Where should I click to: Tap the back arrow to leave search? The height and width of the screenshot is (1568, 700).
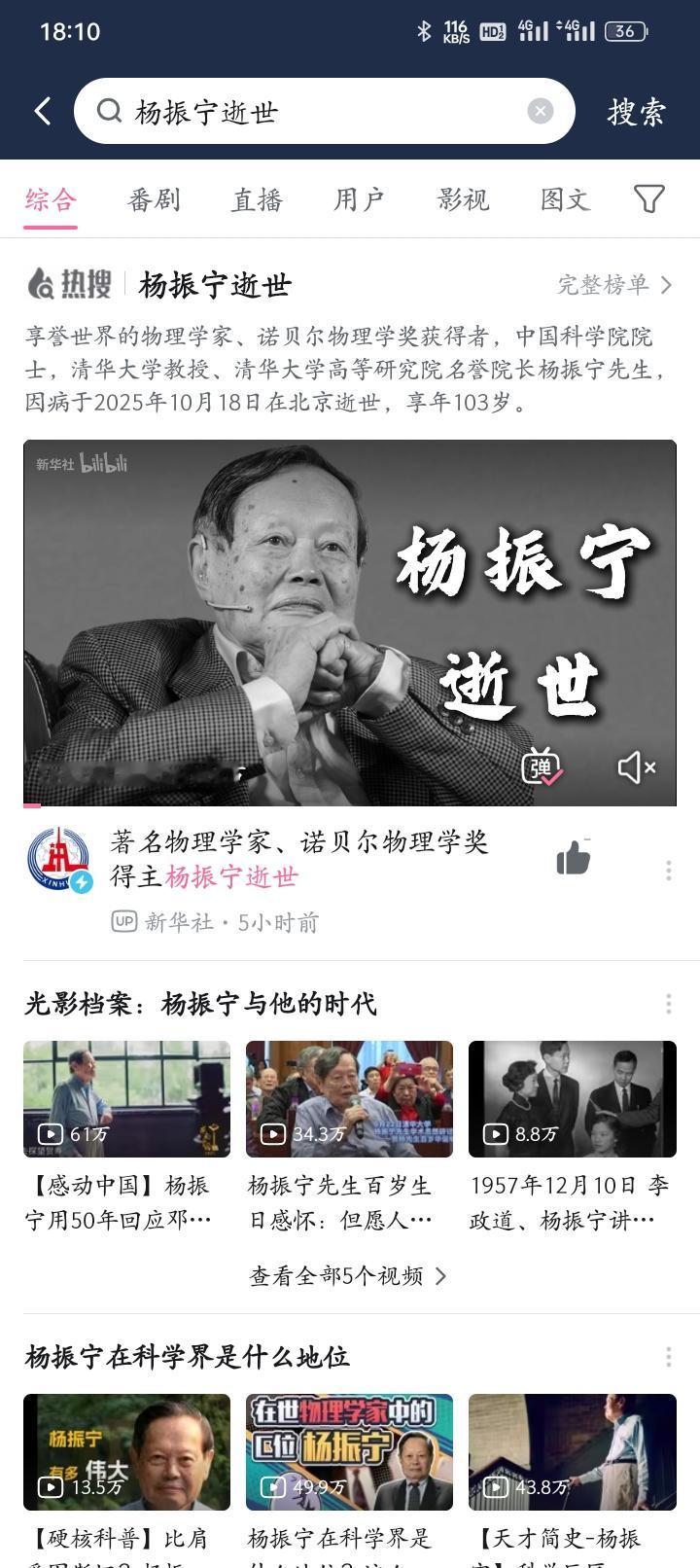point(41,110)
